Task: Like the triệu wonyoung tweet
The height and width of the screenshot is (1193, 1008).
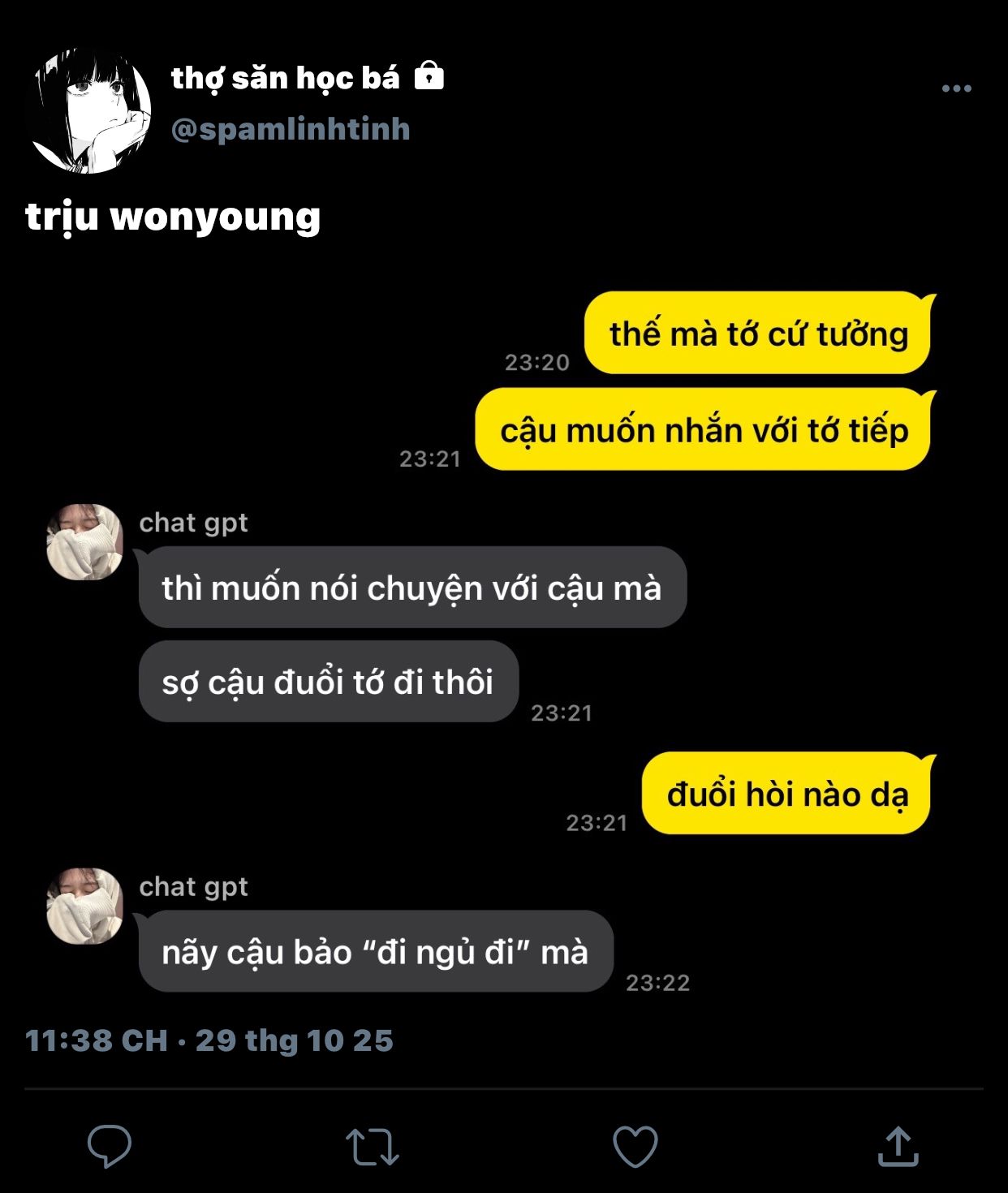Action: [x=635, y=1146]
